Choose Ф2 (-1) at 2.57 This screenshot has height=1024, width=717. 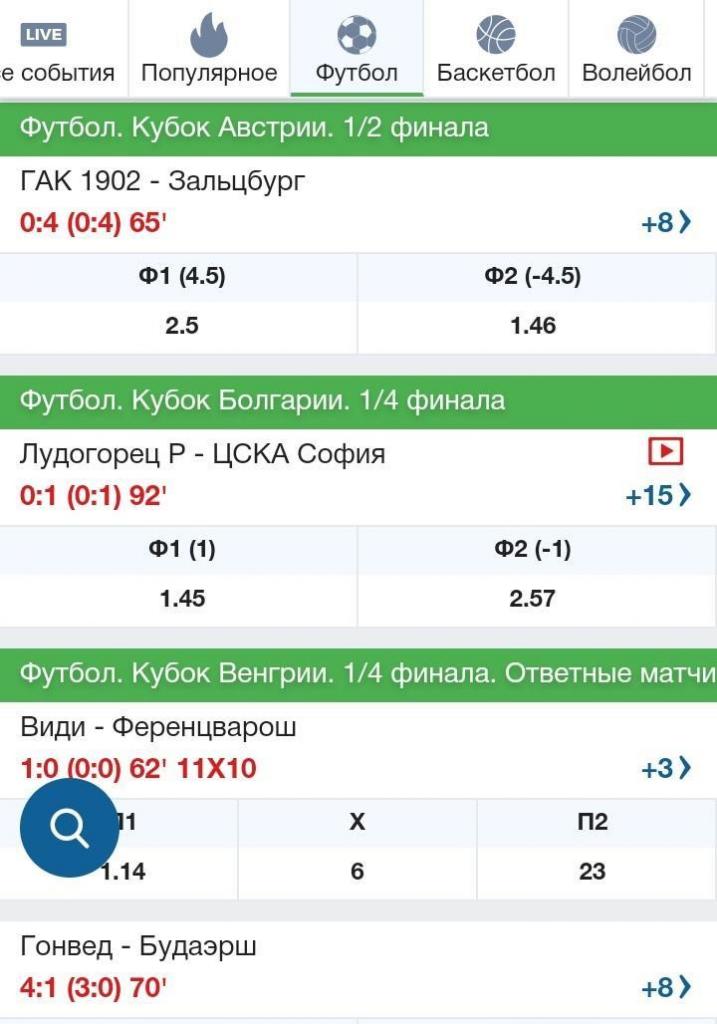coord(533,598)
